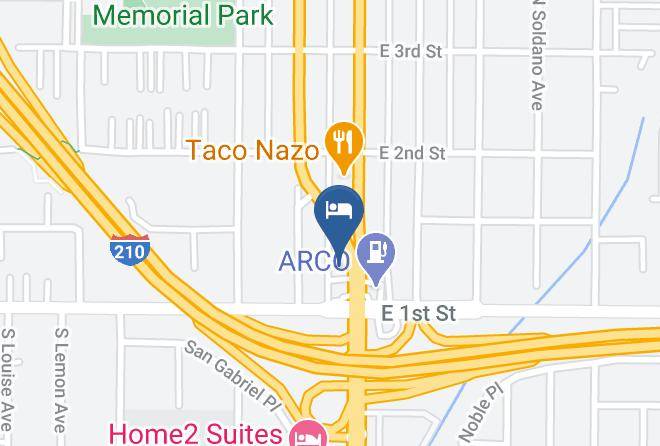660x446 pixels.
Task: Tap the ARCO gas station pin
Action: (375, 258)
